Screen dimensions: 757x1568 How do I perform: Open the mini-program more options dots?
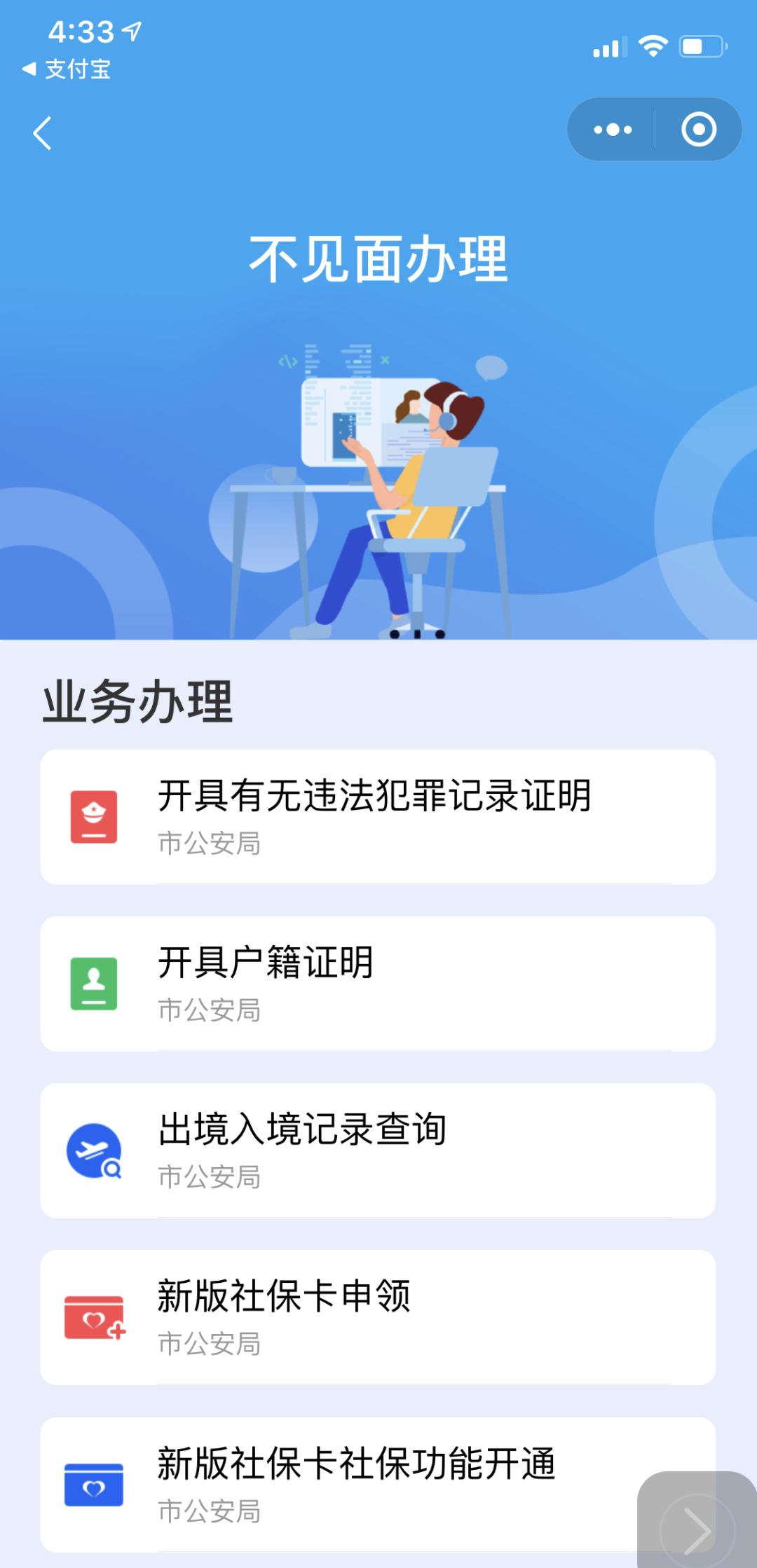pos(611,129)
